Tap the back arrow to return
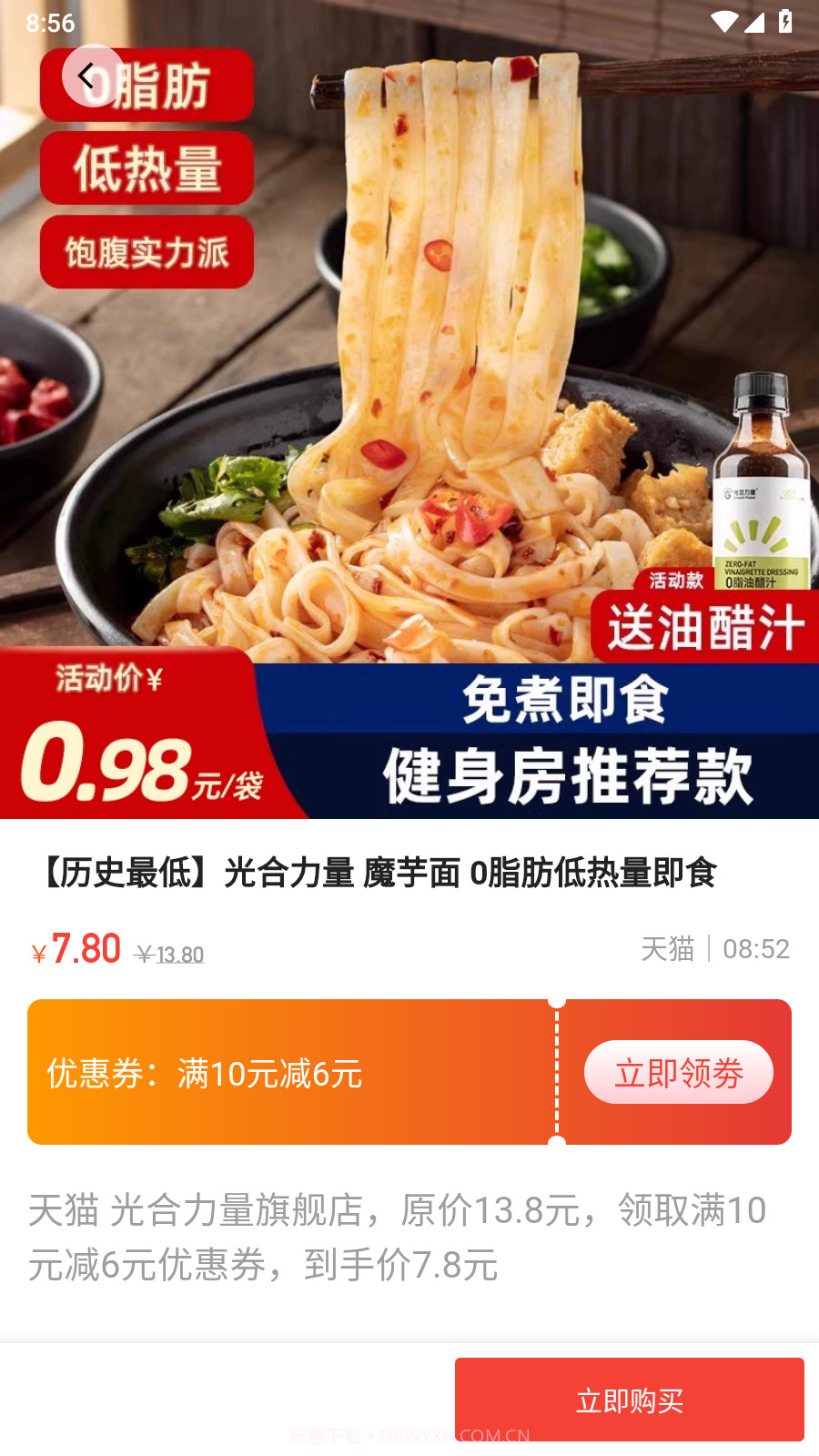The image size is (819, 1456). coord(94,76)
